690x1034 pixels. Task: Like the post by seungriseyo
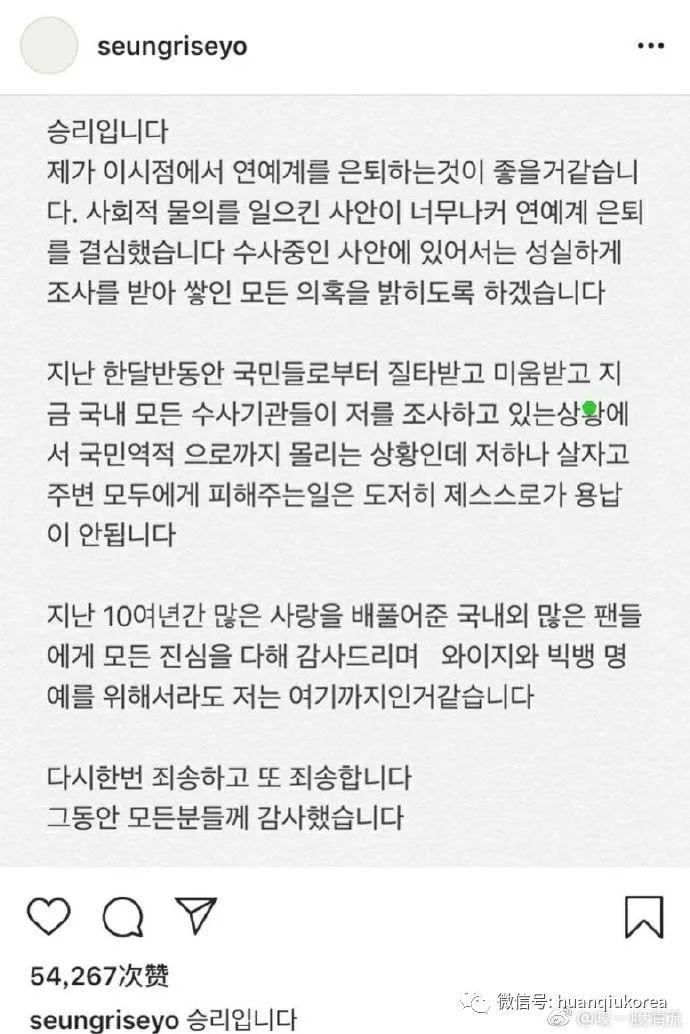click(x=49, y=915)
